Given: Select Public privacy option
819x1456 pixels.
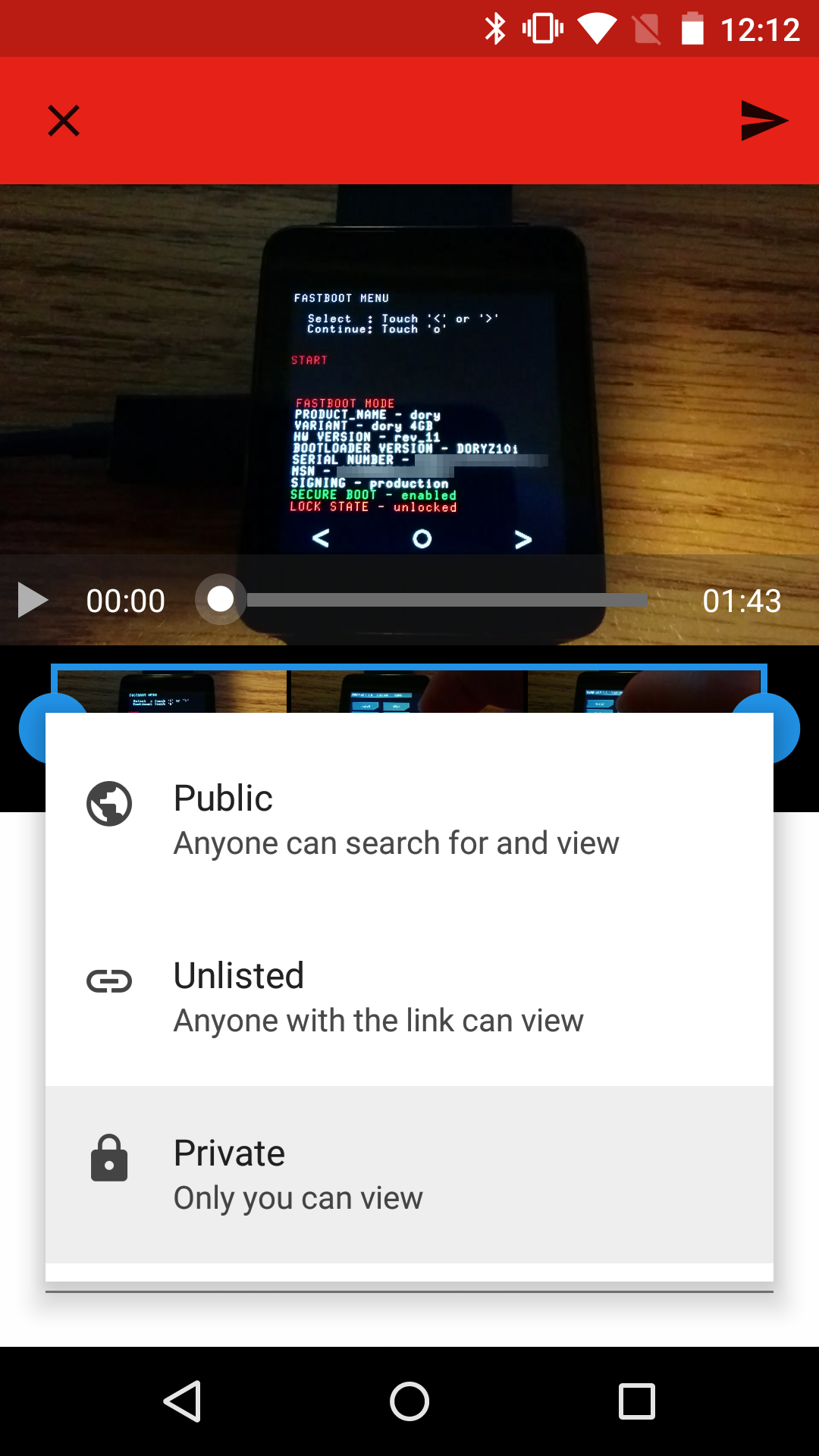Looking at the screenshot, I should (x=409, y=820).
